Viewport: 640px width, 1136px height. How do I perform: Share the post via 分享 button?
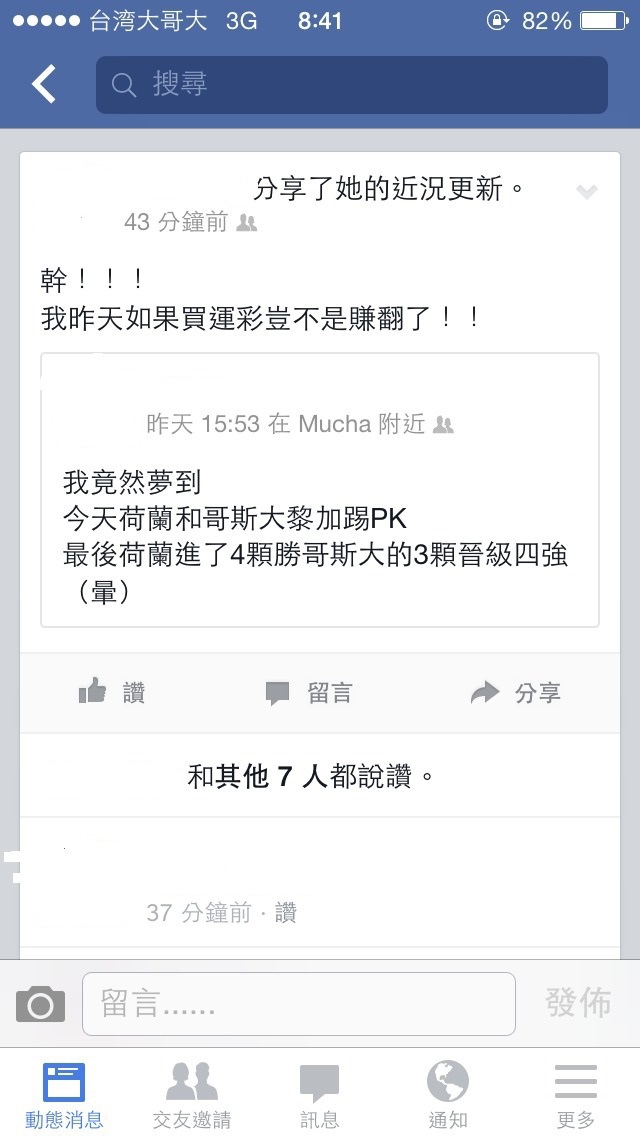[x=516, y=692]
